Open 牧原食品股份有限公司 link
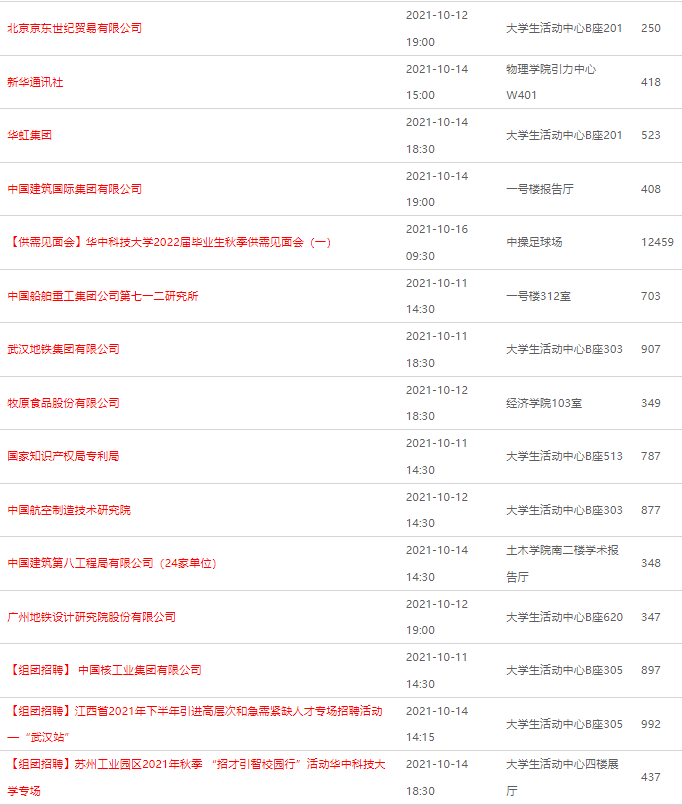The image size is (682, 805). pyautogui.click(x=63, y=403)
